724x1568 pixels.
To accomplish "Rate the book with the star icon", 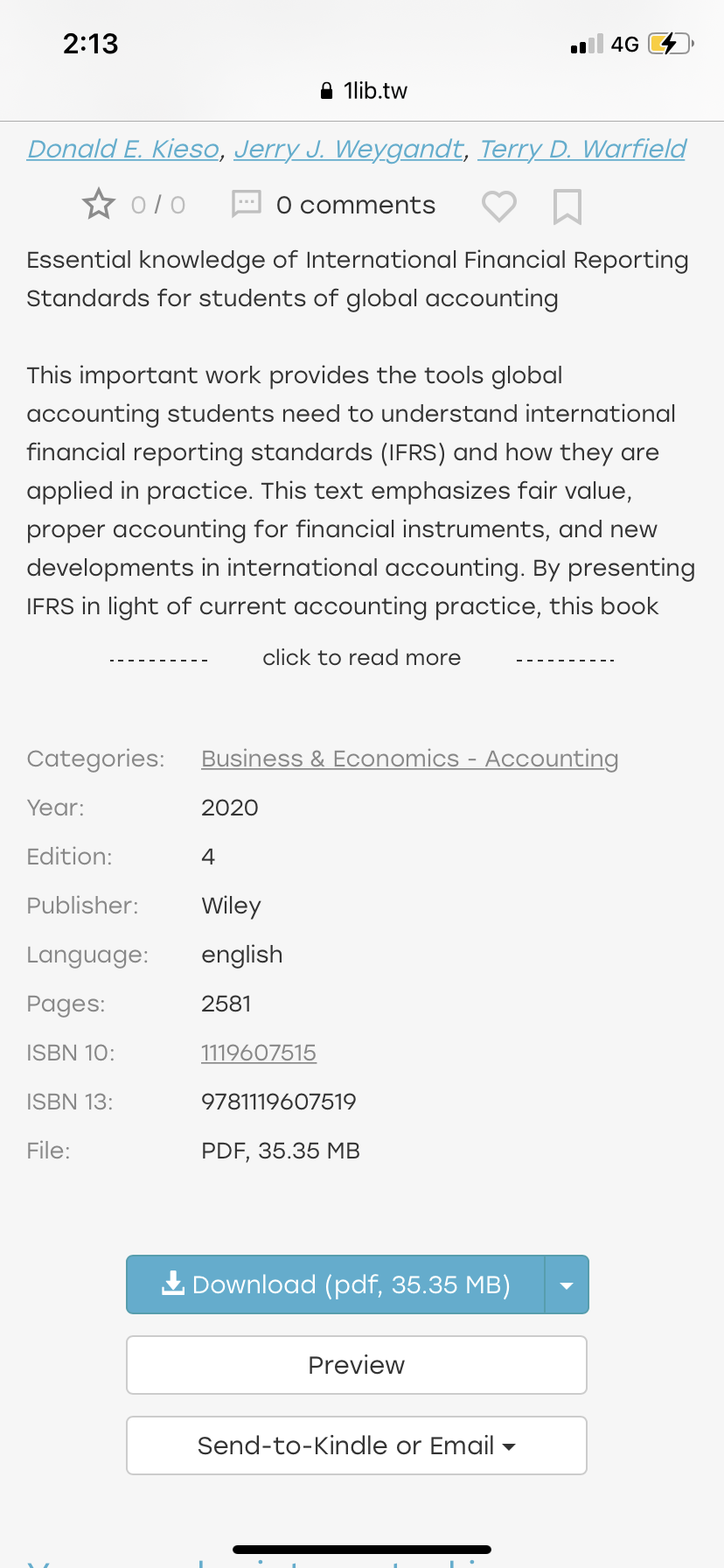I will [99, 205].
